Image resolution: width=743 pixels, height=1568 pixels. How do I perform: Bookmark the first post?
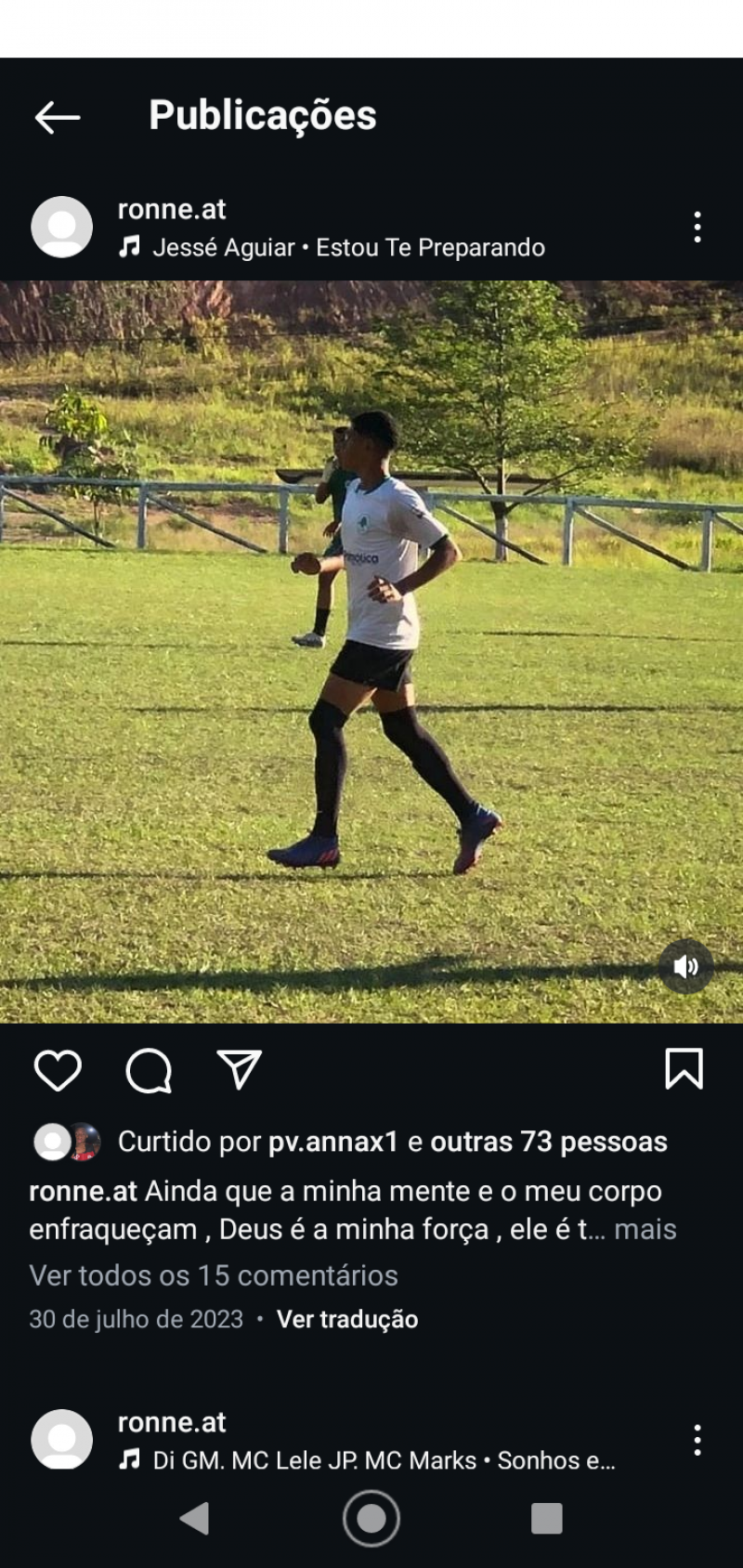tap(684, 1068)
